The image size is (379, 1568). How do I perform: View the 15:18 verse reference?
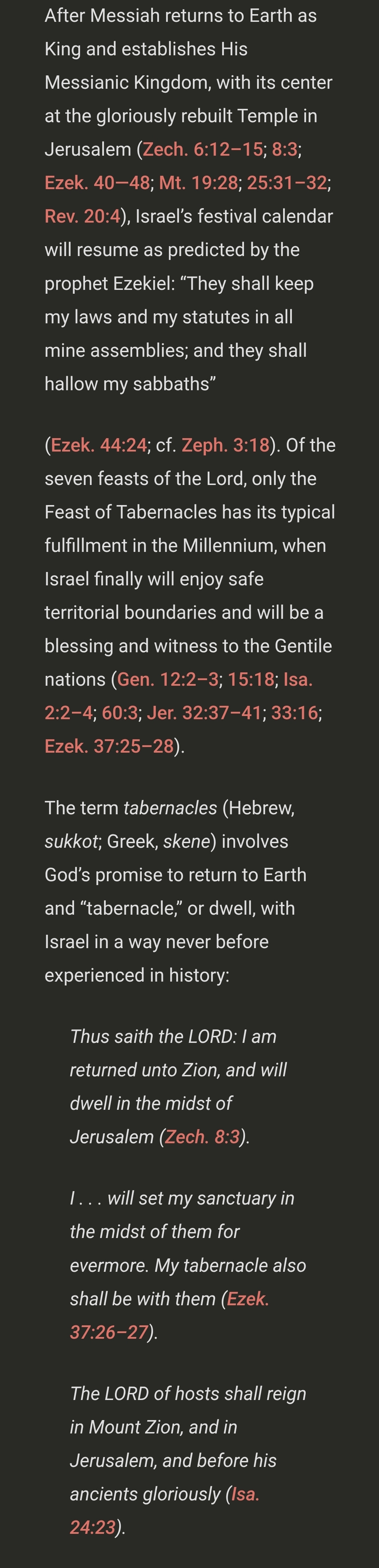point(251,679)
